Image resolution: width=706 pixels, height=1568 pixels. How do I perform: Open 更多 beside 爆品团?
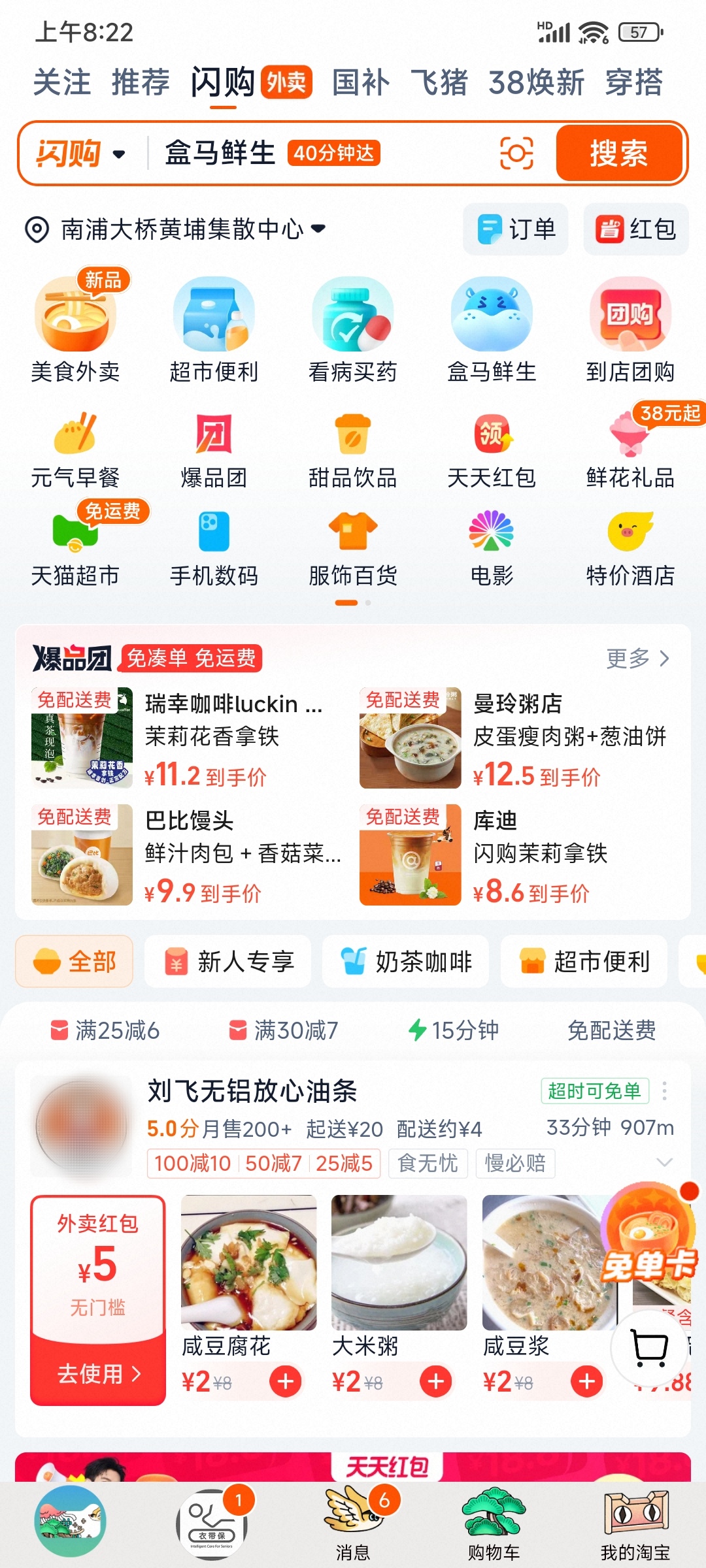[x=634, y=660]
